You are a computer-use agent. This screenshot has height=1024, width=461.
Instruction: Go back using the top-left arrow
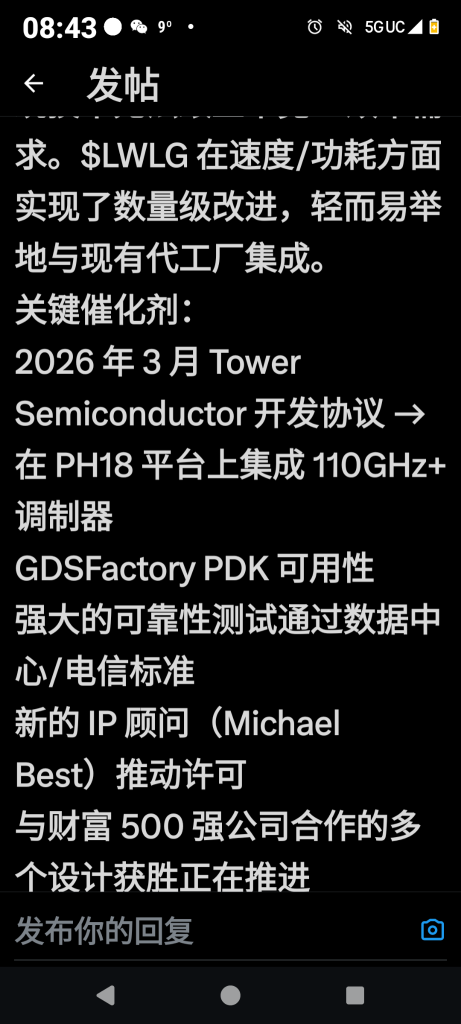pos(33,83)
